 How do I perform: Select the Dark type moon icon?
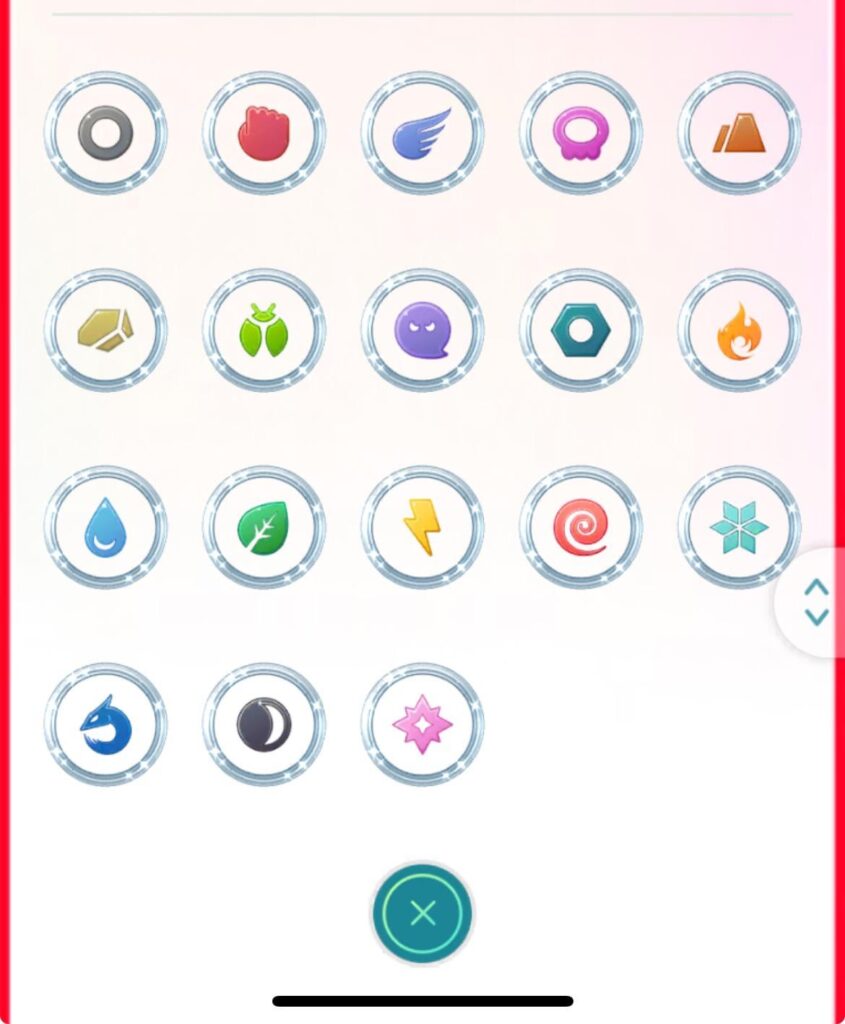[x=264, y=724]
